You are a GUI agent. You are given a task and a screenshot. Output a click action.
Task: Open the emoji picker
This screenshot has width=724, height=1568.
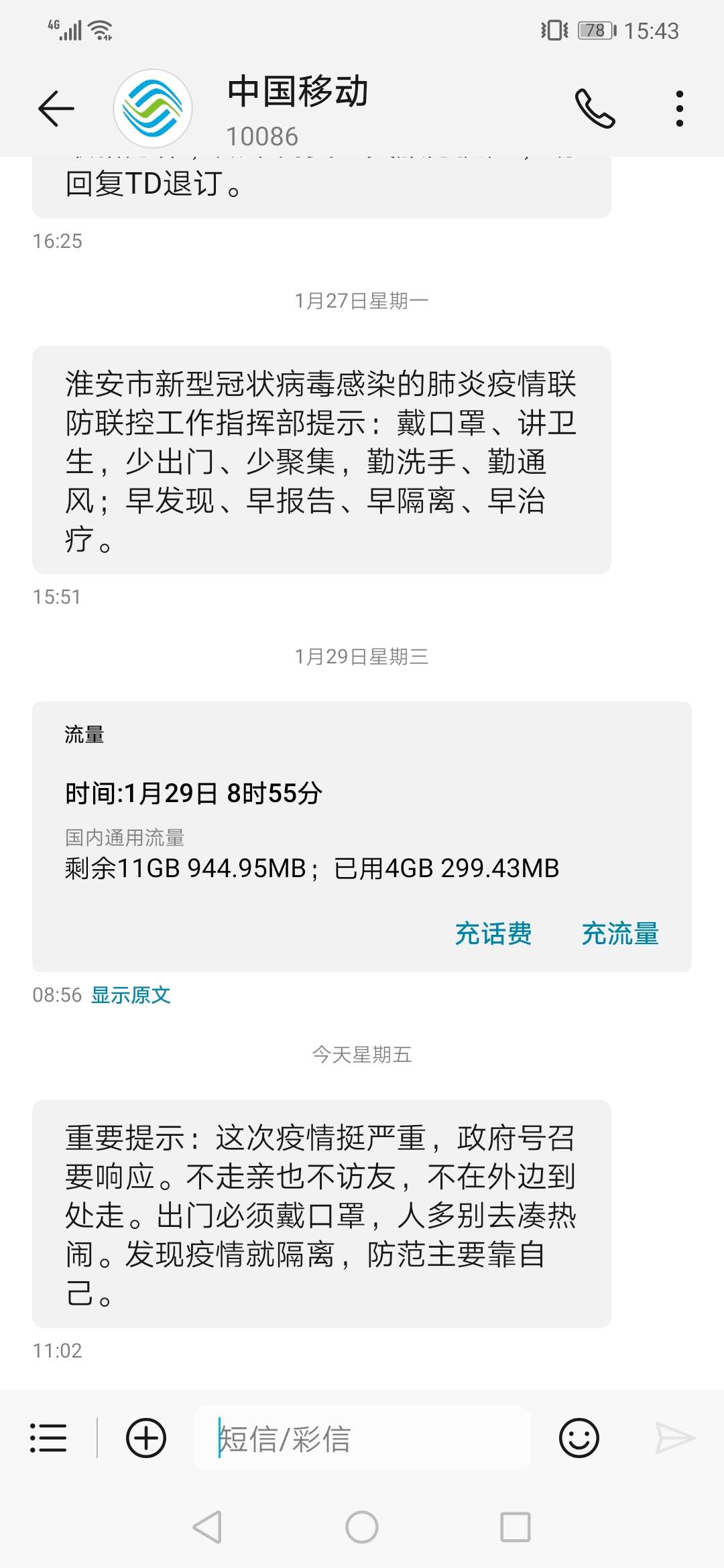coord(579,1438)
